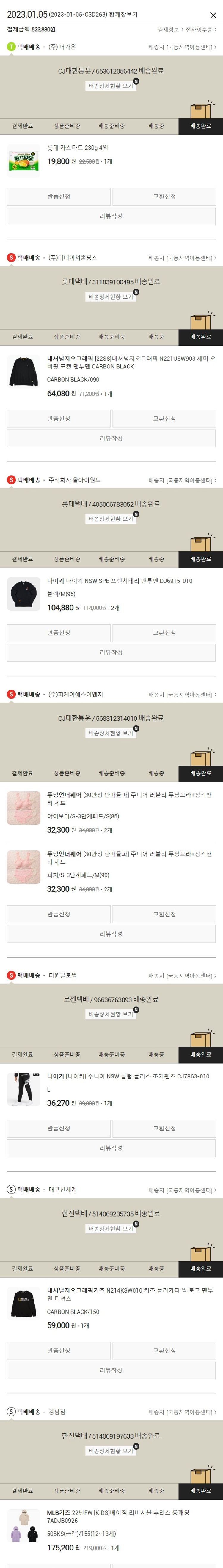Write review for 내셔널지오그래픽 세미 오버핏 맨투맨
This screenshot has height=1568, width=223.
coord(111,438)
